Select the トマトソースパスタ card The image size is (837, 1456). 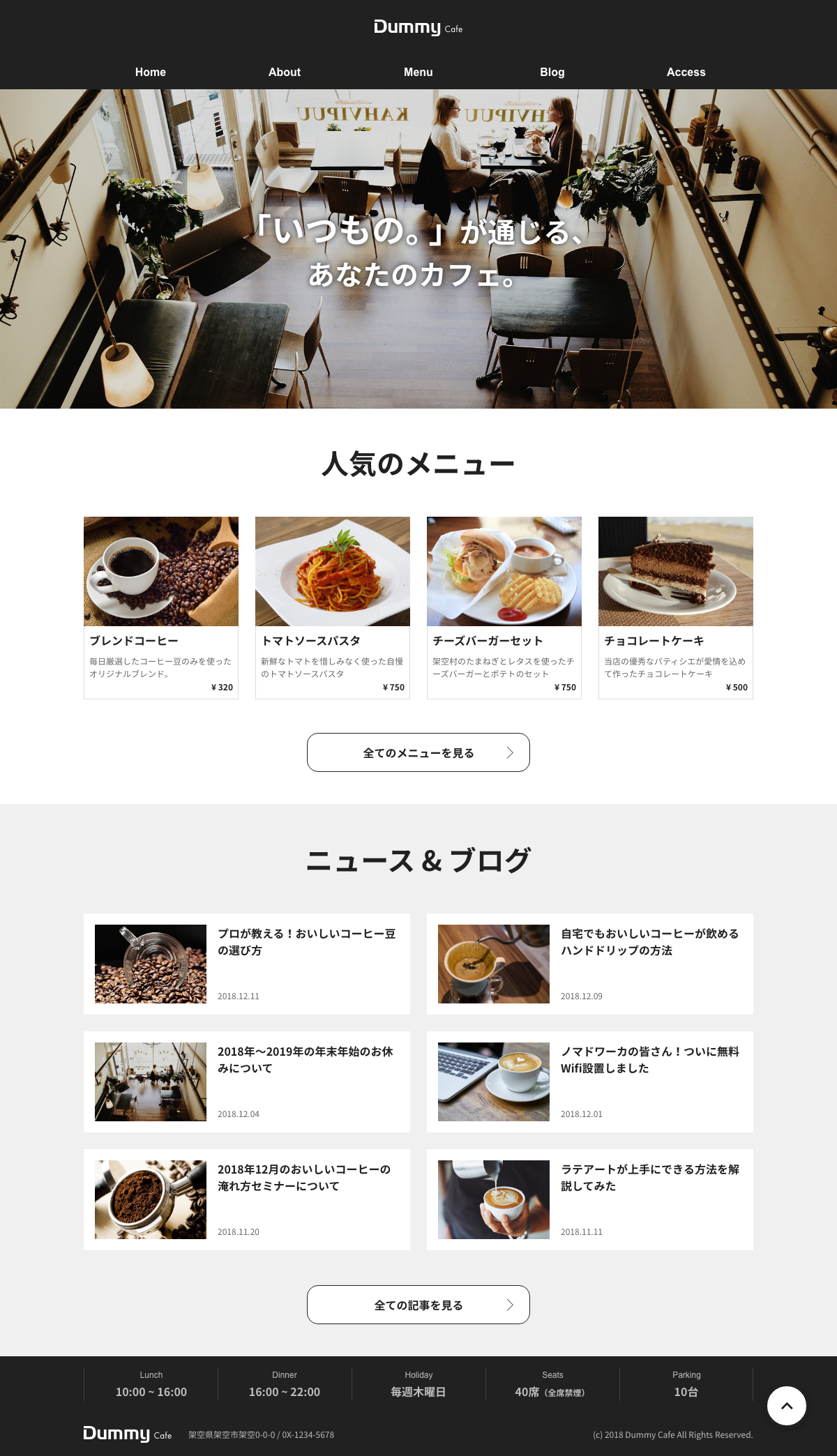(x=333, y=607)
